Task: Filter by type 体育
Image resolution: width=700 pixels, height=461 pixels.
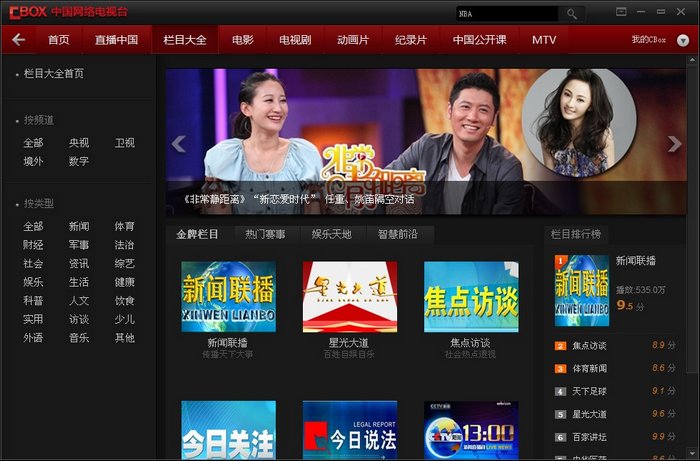Action: pos(124,227)
